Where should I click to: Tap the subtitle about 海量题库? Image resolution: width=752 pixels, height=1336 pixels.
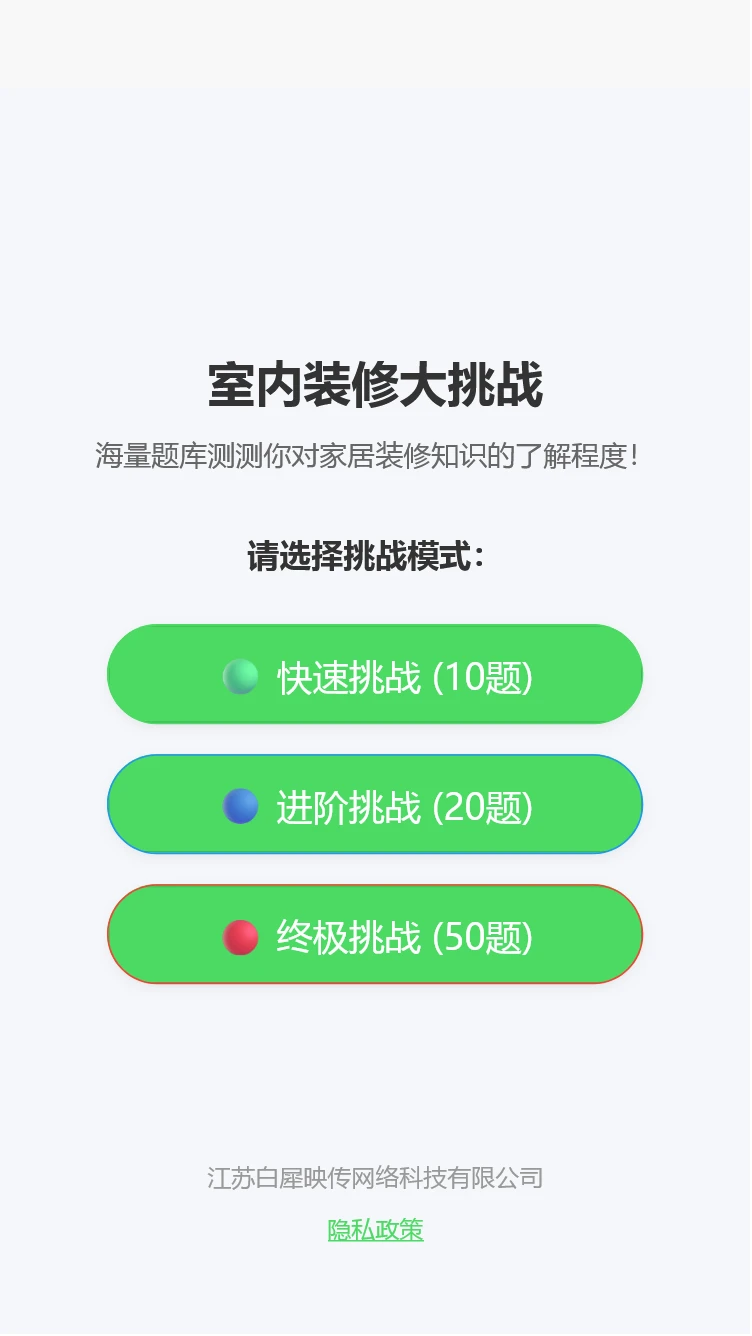375,455
